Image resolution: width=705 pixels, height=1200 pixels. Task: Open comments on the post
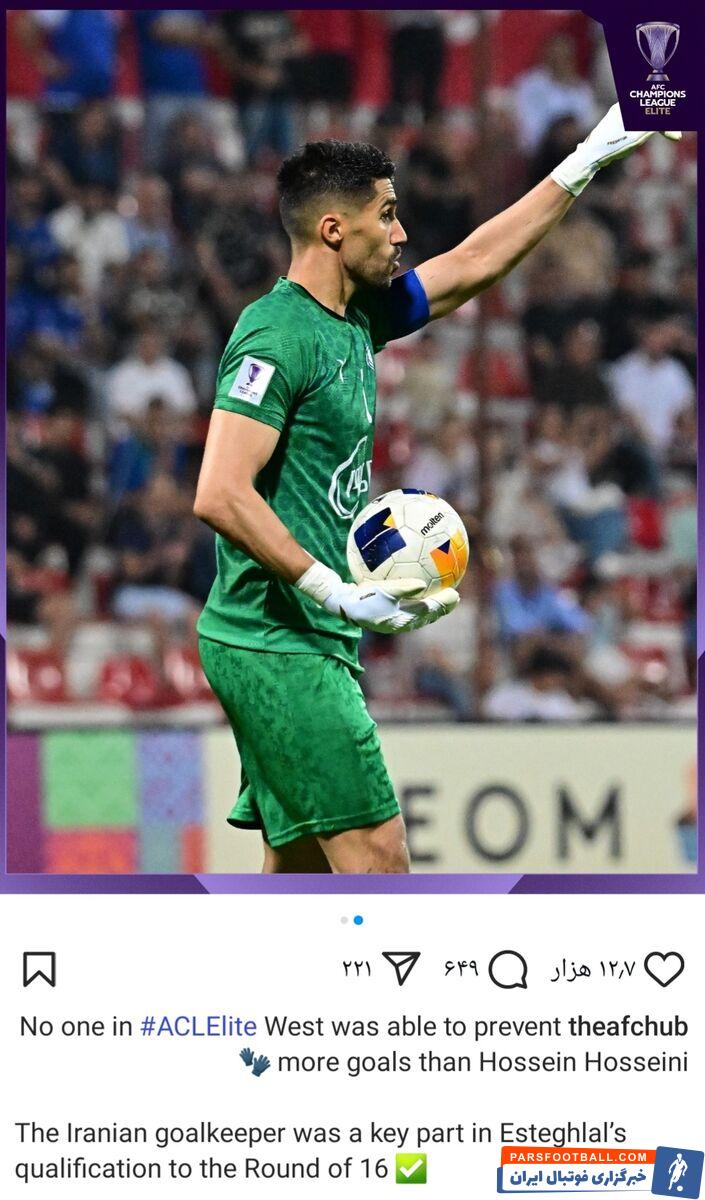click(508, 969)
